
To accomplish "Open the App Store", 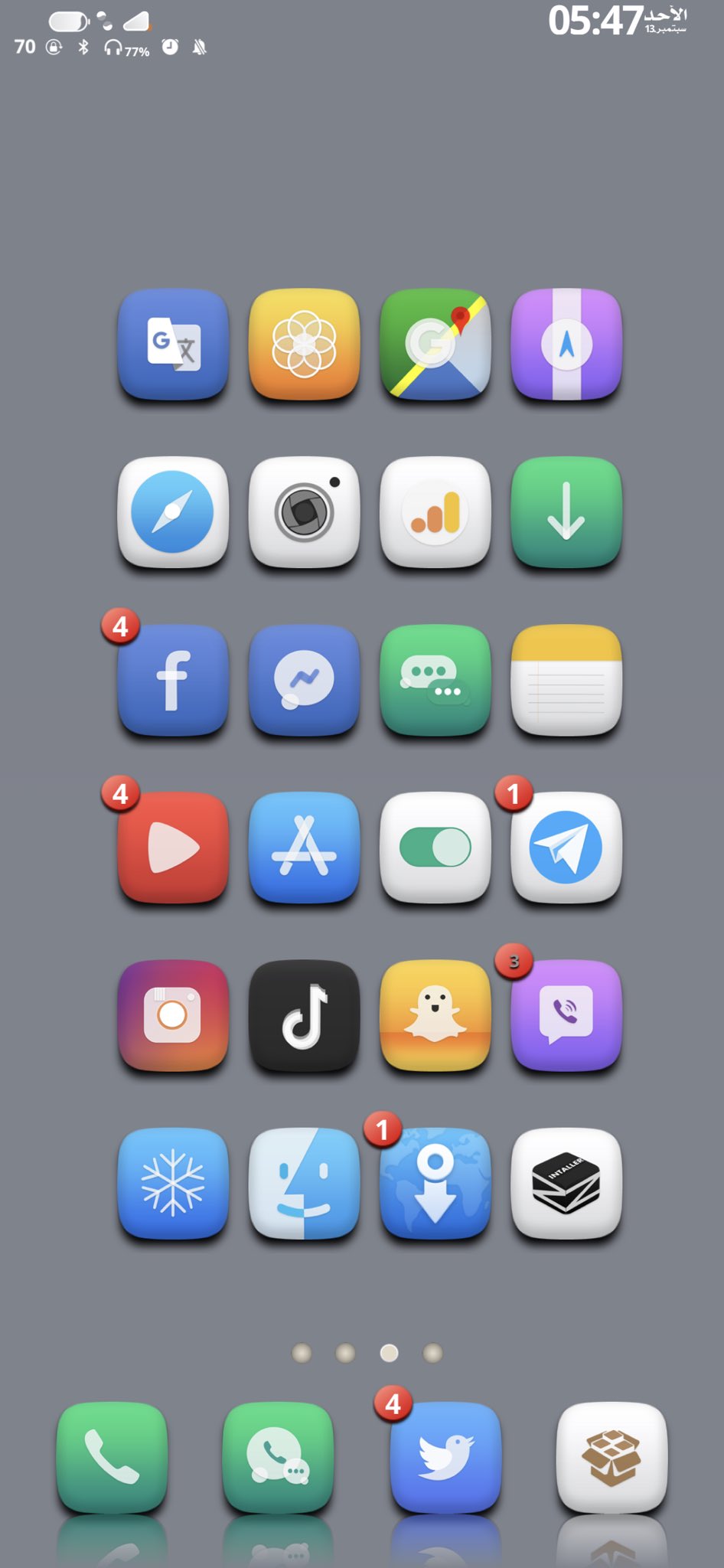I will click(305, 848).
